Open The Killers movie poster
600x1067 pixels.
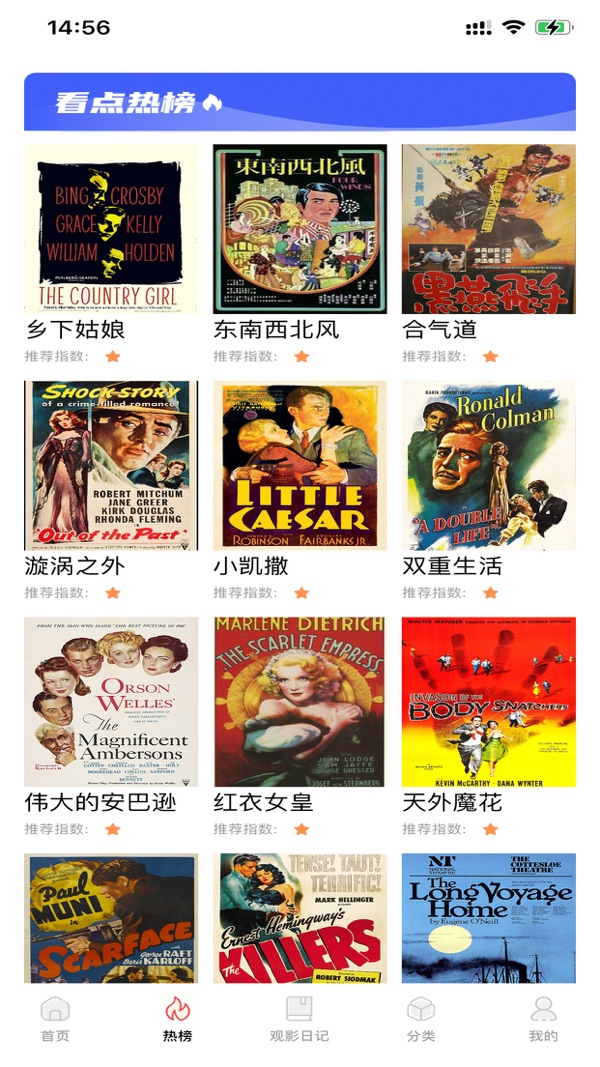(x=300, y=918)
